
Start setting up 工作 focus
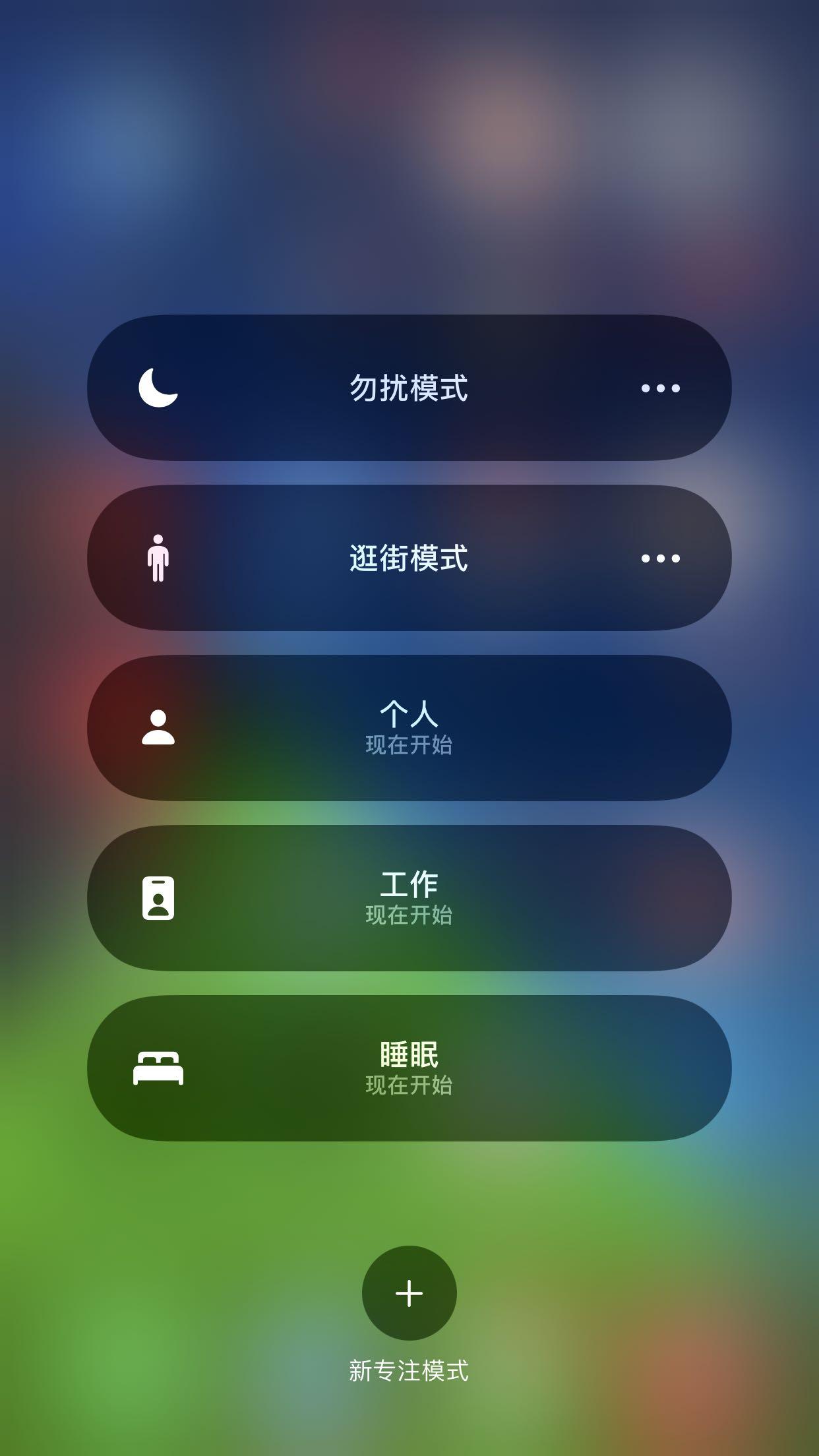pyautogui.click(x=409, y=898)
